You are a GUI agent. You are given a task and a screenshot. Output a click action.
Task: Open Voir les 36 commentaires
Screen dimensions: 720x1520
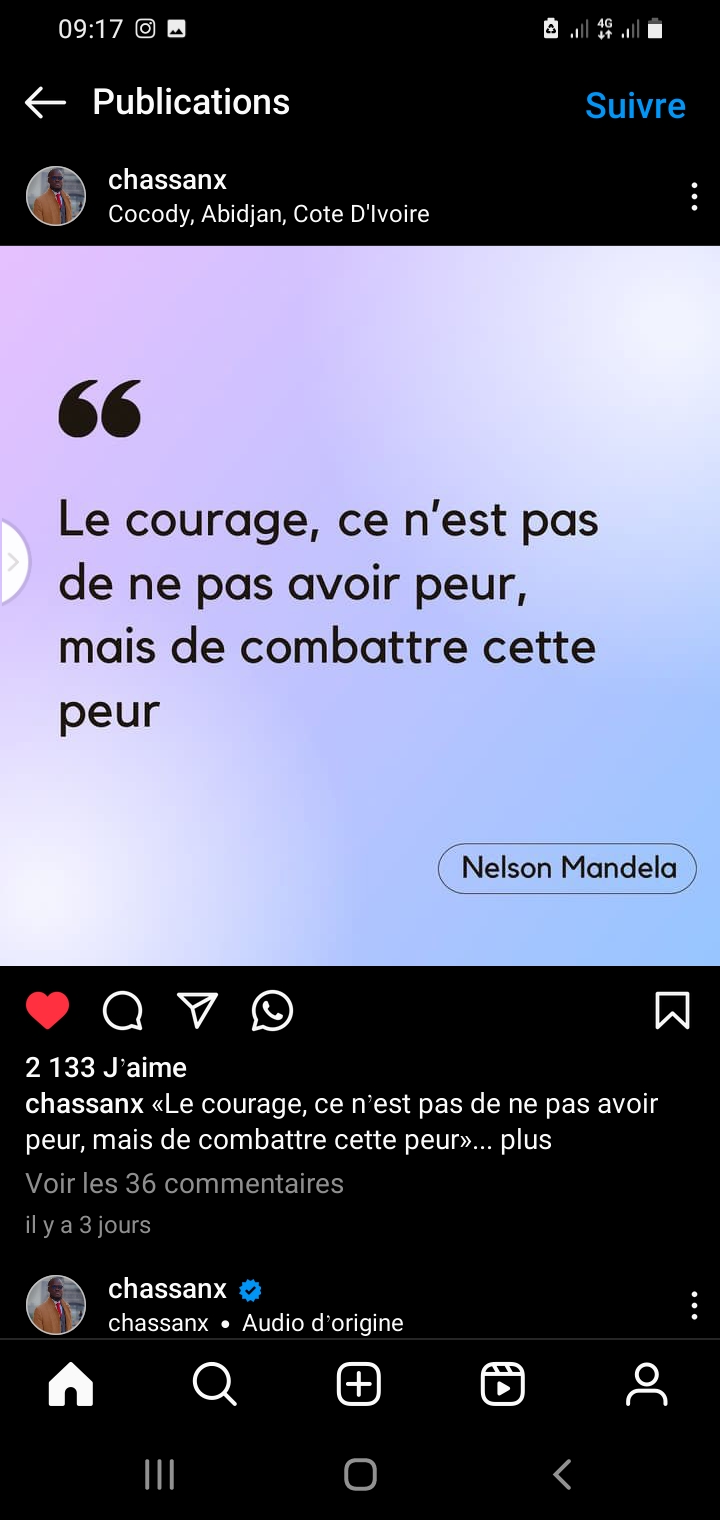184,1184
